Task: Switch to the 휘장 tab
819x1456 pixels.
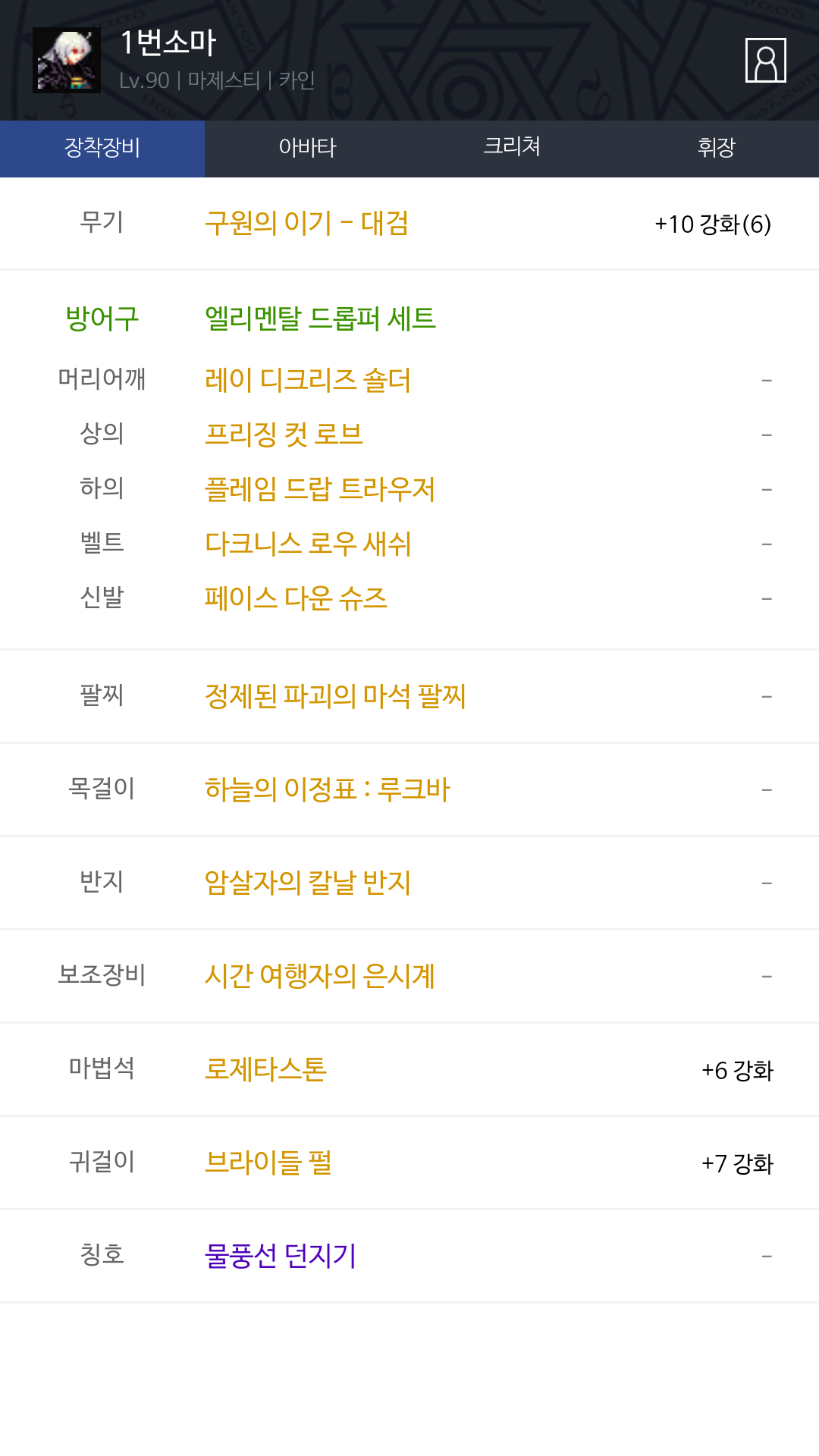Action: click(717, 148)
